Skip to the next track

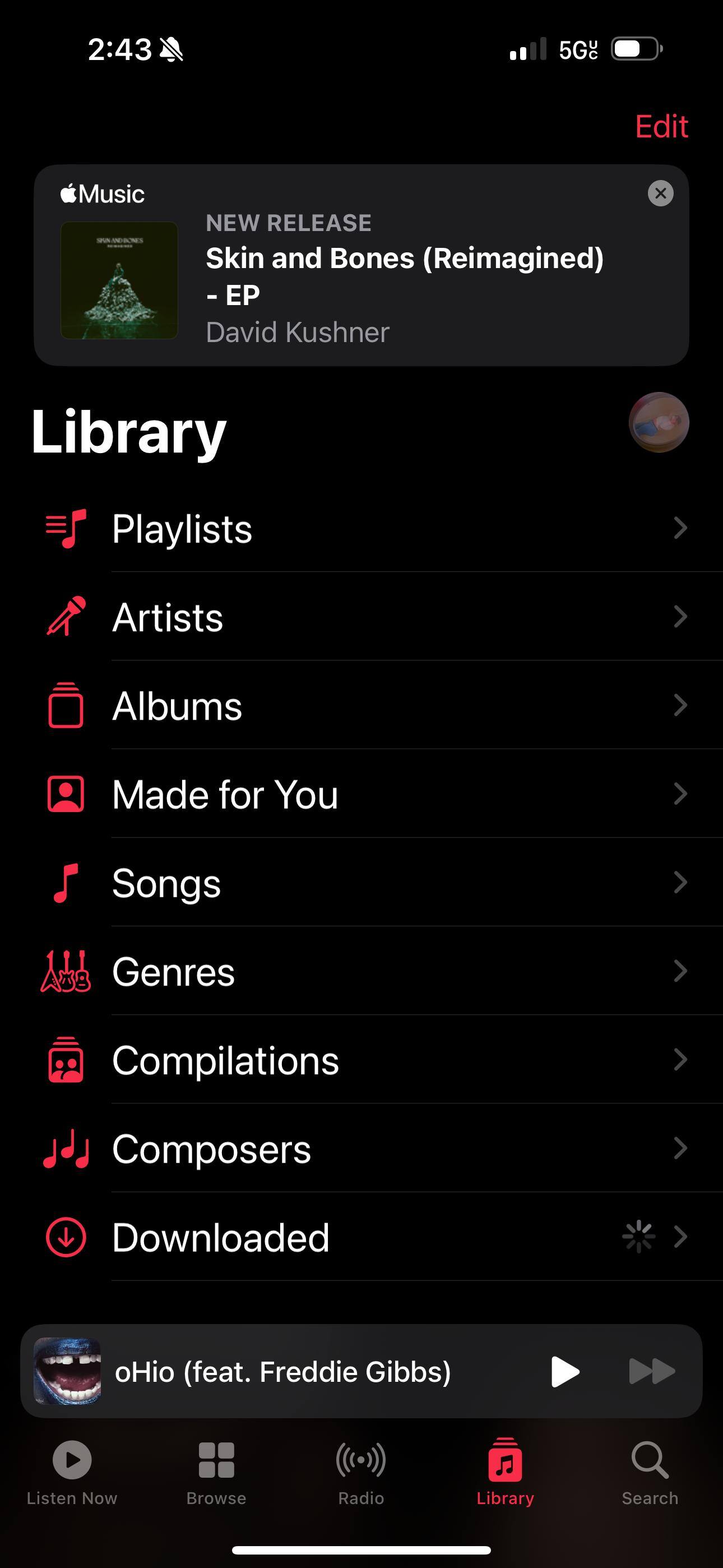651,1371
